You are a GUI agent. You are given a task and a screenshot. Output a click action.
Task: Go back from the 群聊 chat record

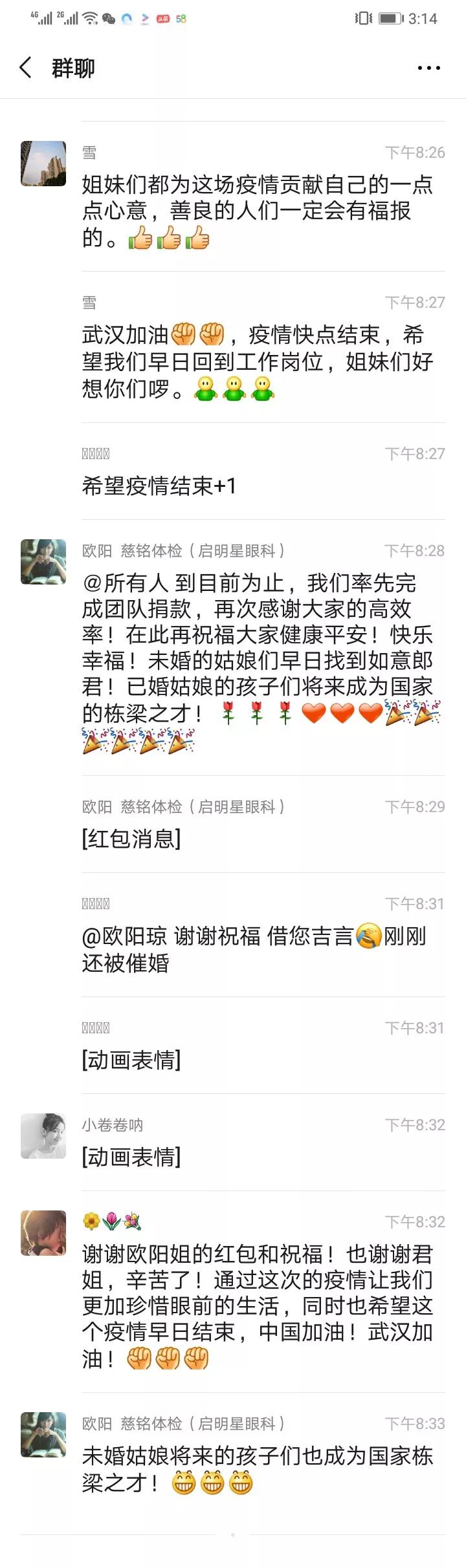point(26,67)
